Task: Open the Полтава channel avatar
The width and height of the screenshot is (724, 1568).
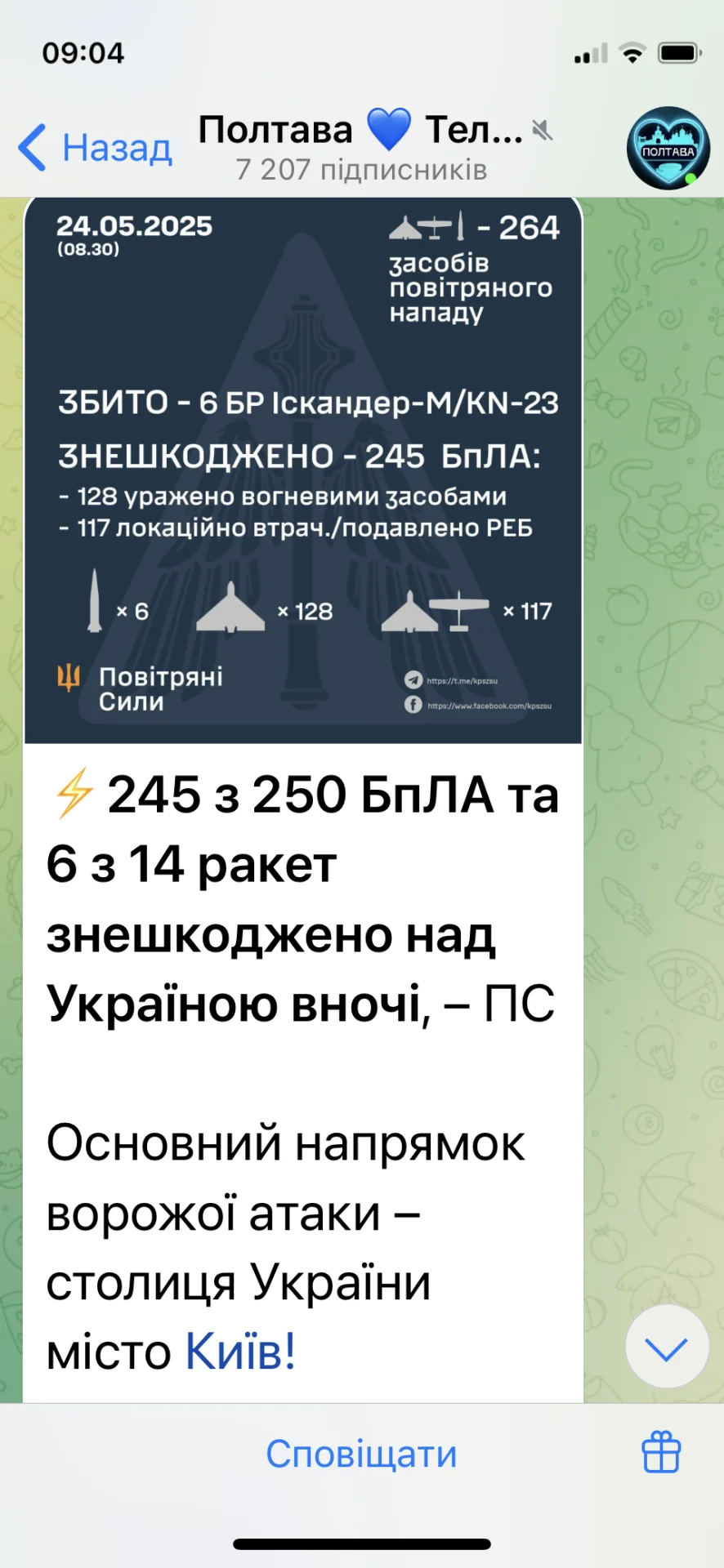Action: pyautogui.click(x=668, y=148)
